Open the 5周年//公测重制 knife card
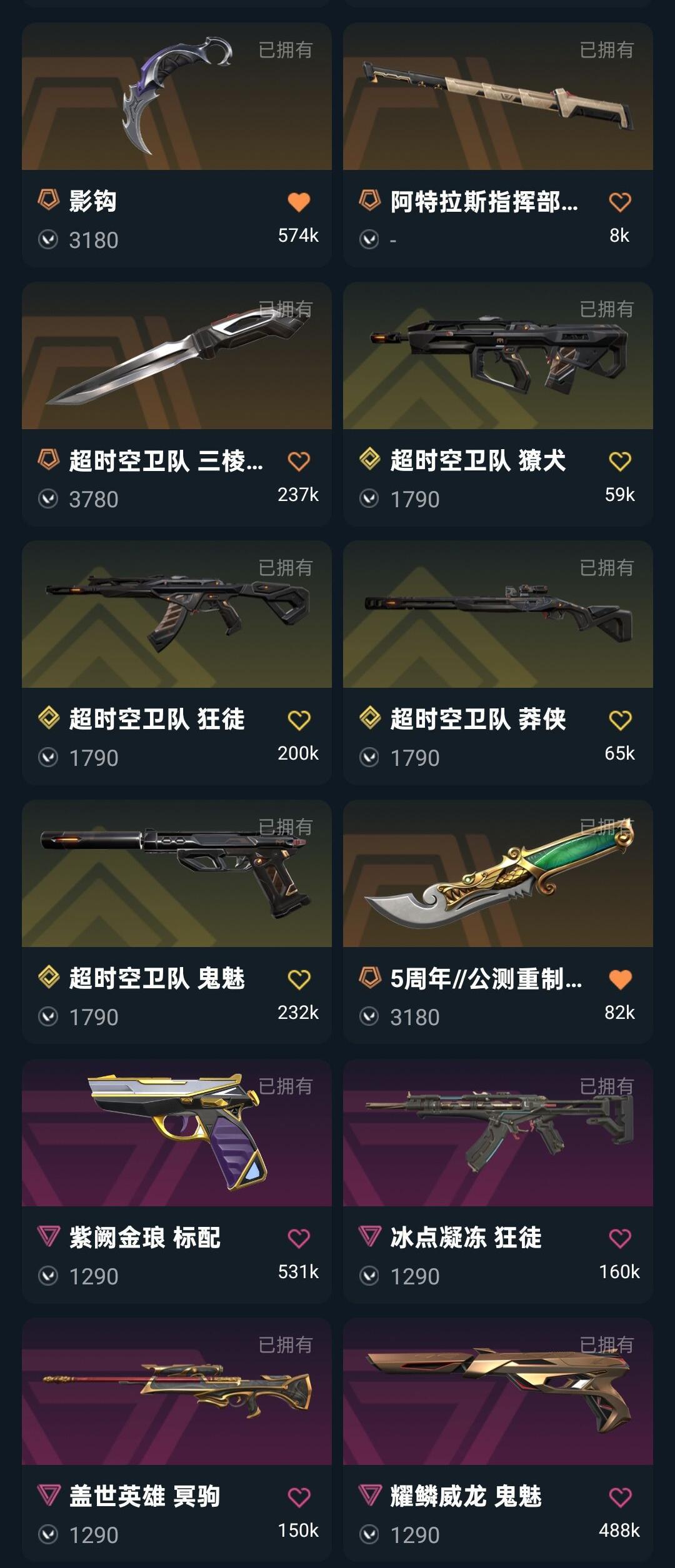The width and height of the screenshot is (675, 1568). coord(497,875)
